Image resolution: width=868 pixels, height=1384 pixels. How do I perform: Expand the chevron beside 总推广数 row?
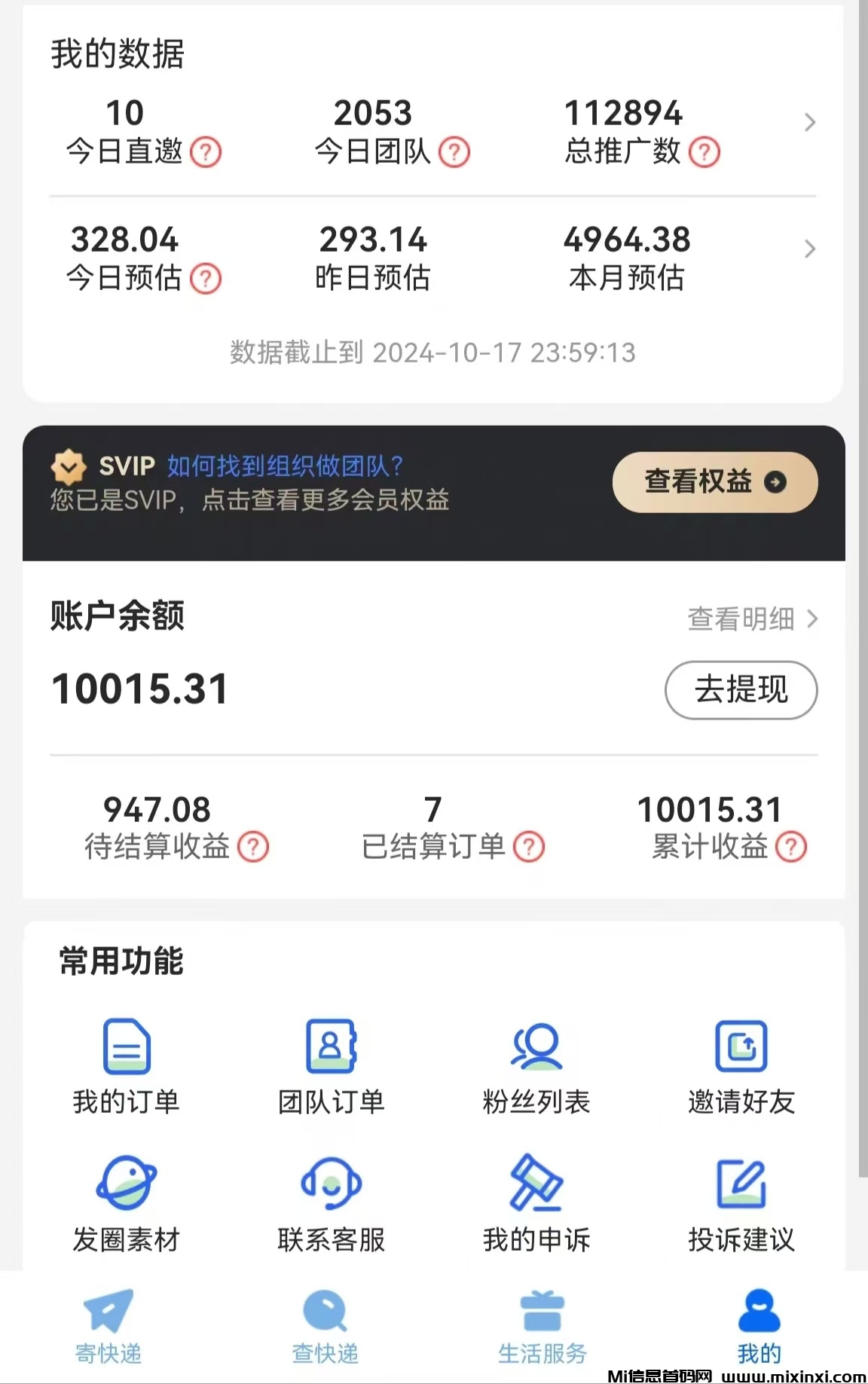(810, 122)
